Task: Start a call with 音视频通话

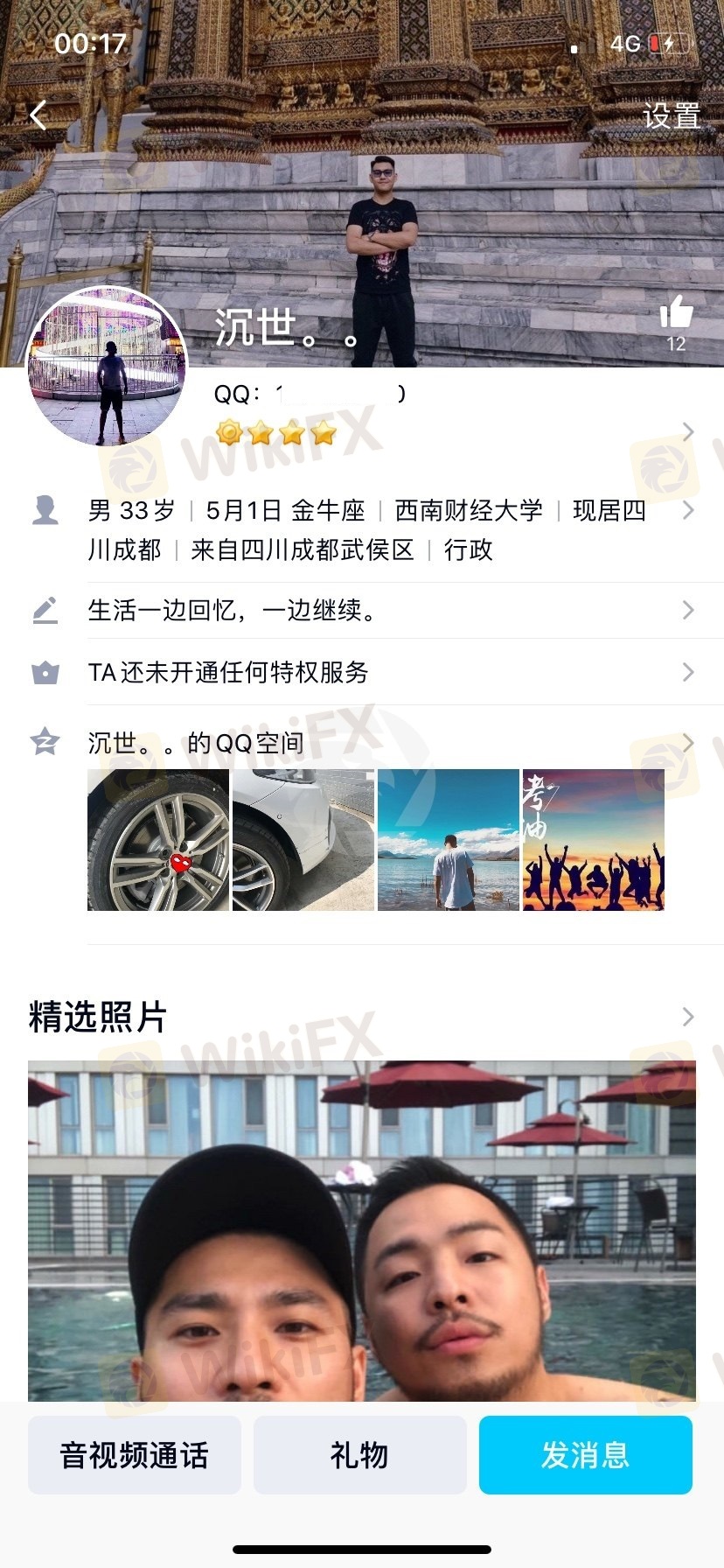Action: (135, 1455)
